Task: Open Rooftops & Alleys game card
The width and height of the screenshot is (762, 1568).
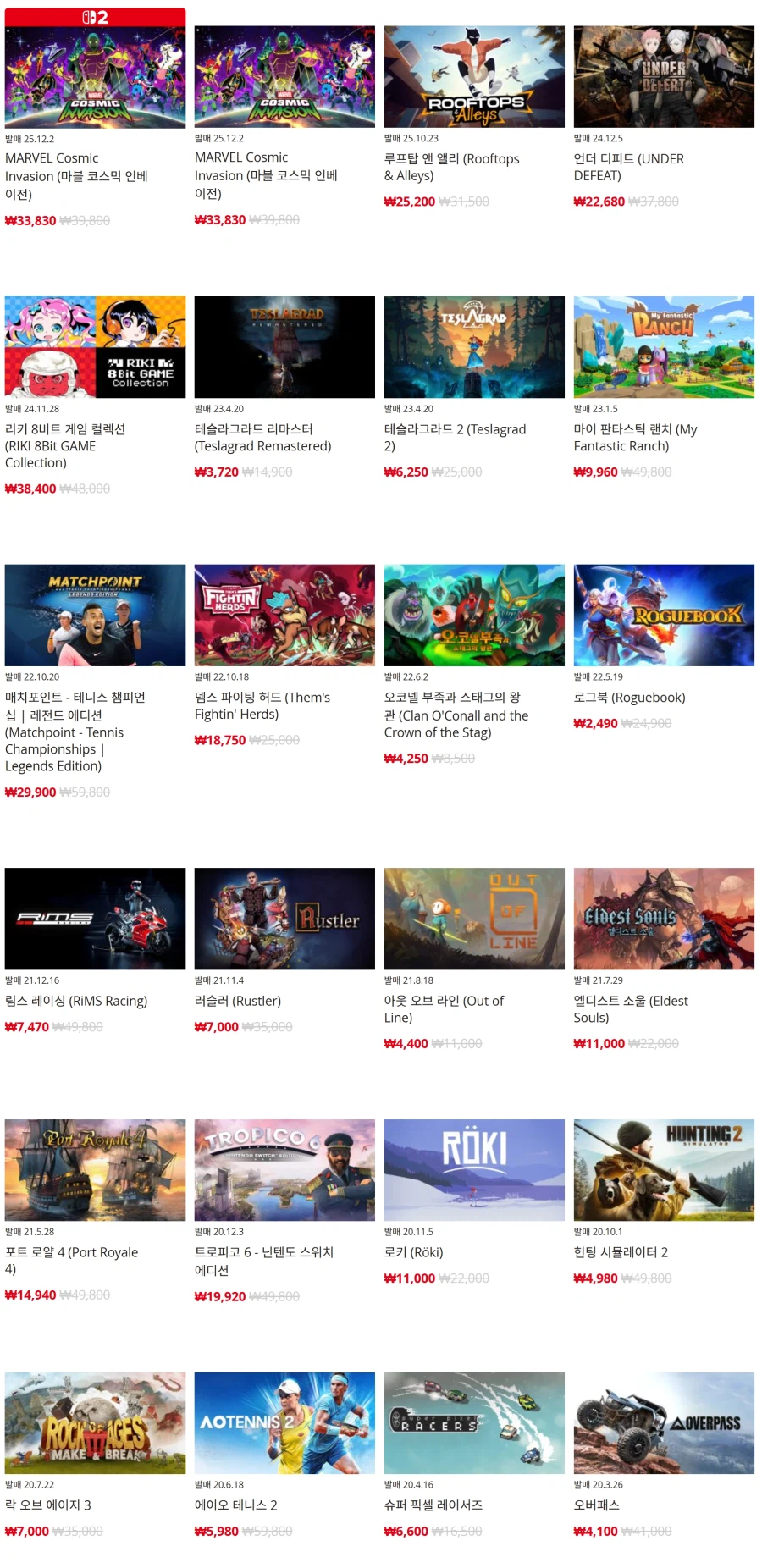Action: coord(474,78)
